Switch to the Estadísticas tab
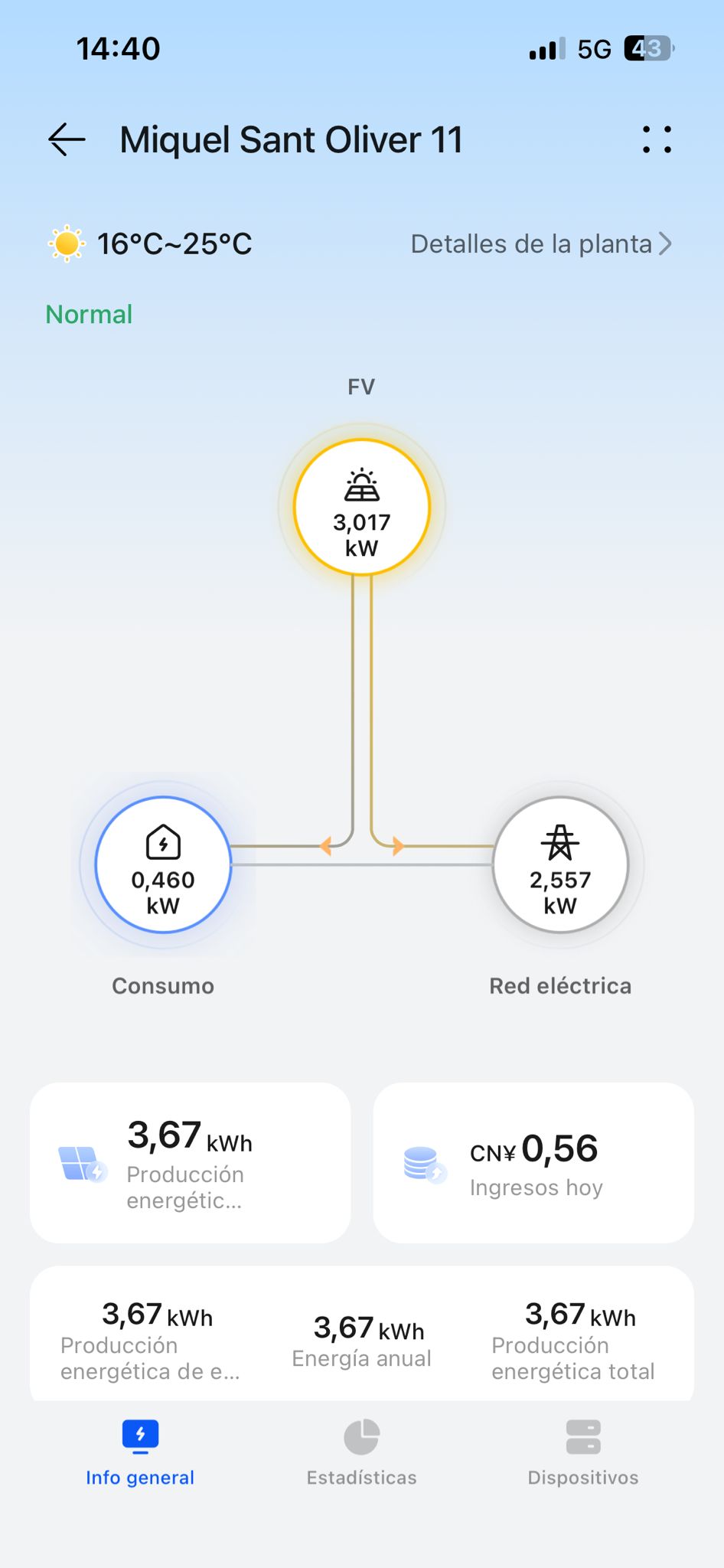The image size is (724, 1568). [x=361, y=1452]
